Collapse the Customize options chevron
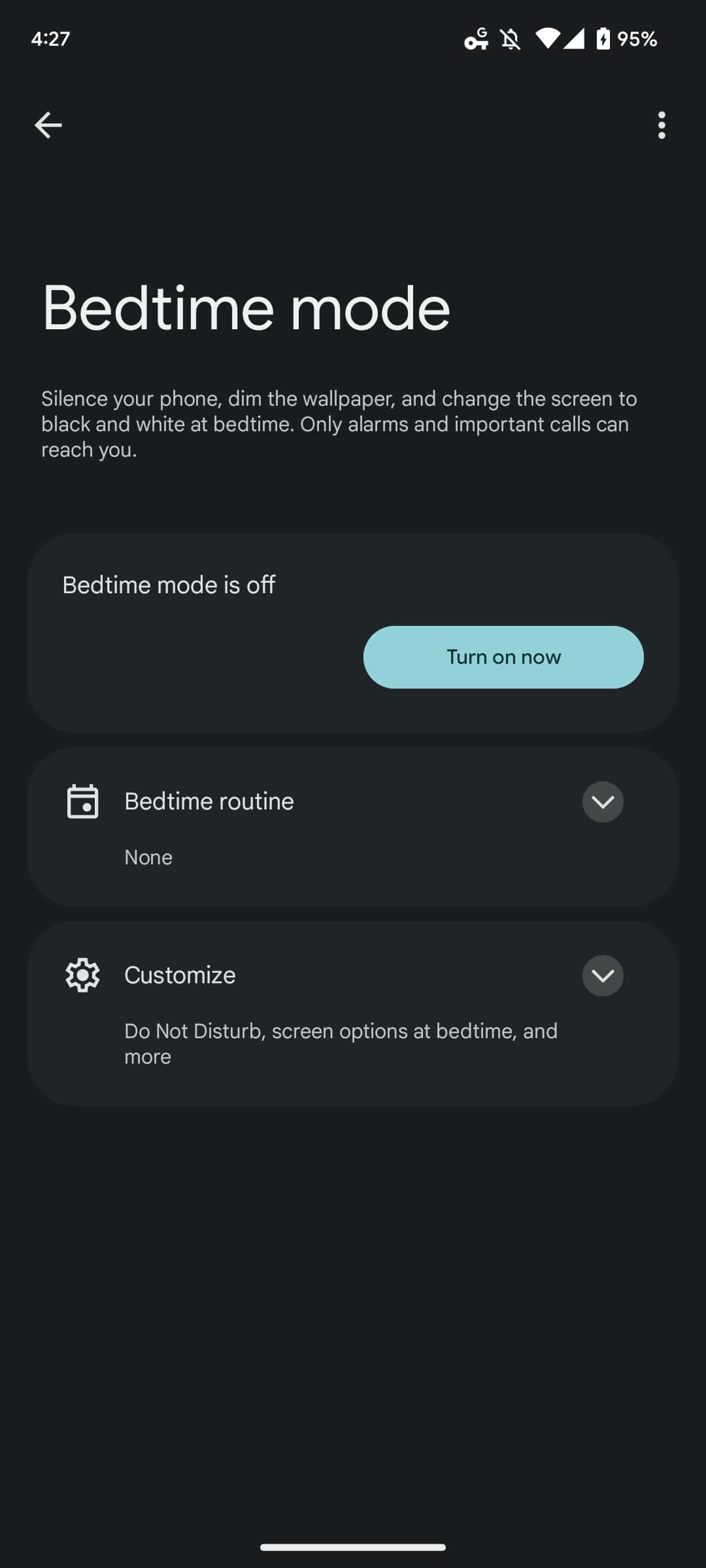Viewport: 706px width, 1568px height. tap(603, 975)
